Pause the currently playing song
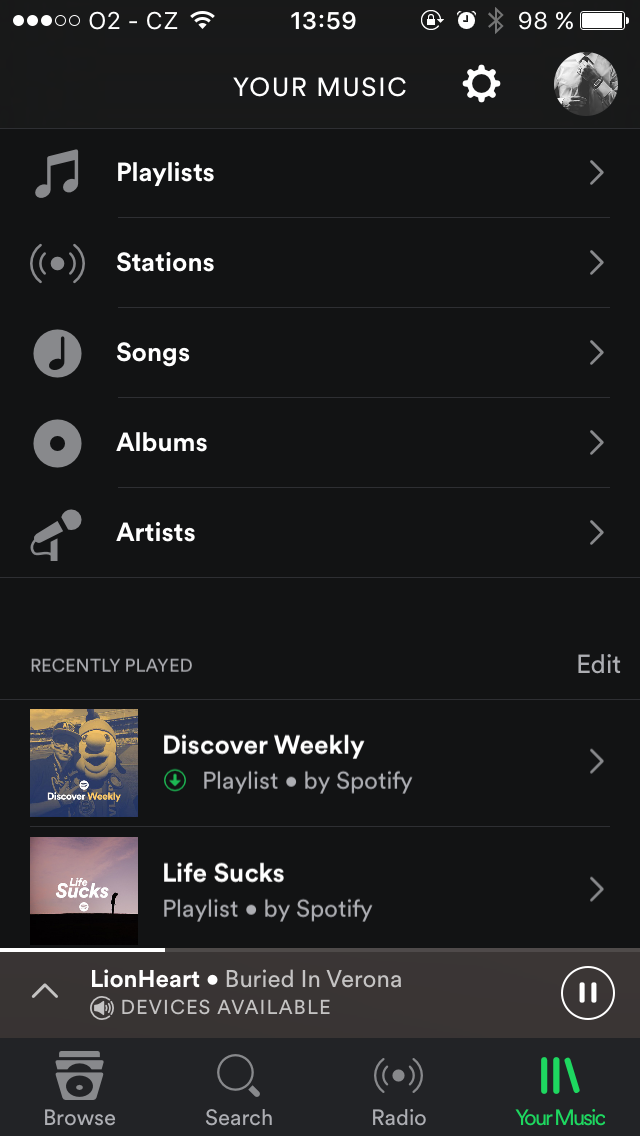Image resolution: width=640 pixels, height=1136 pixels. [587, 992]
